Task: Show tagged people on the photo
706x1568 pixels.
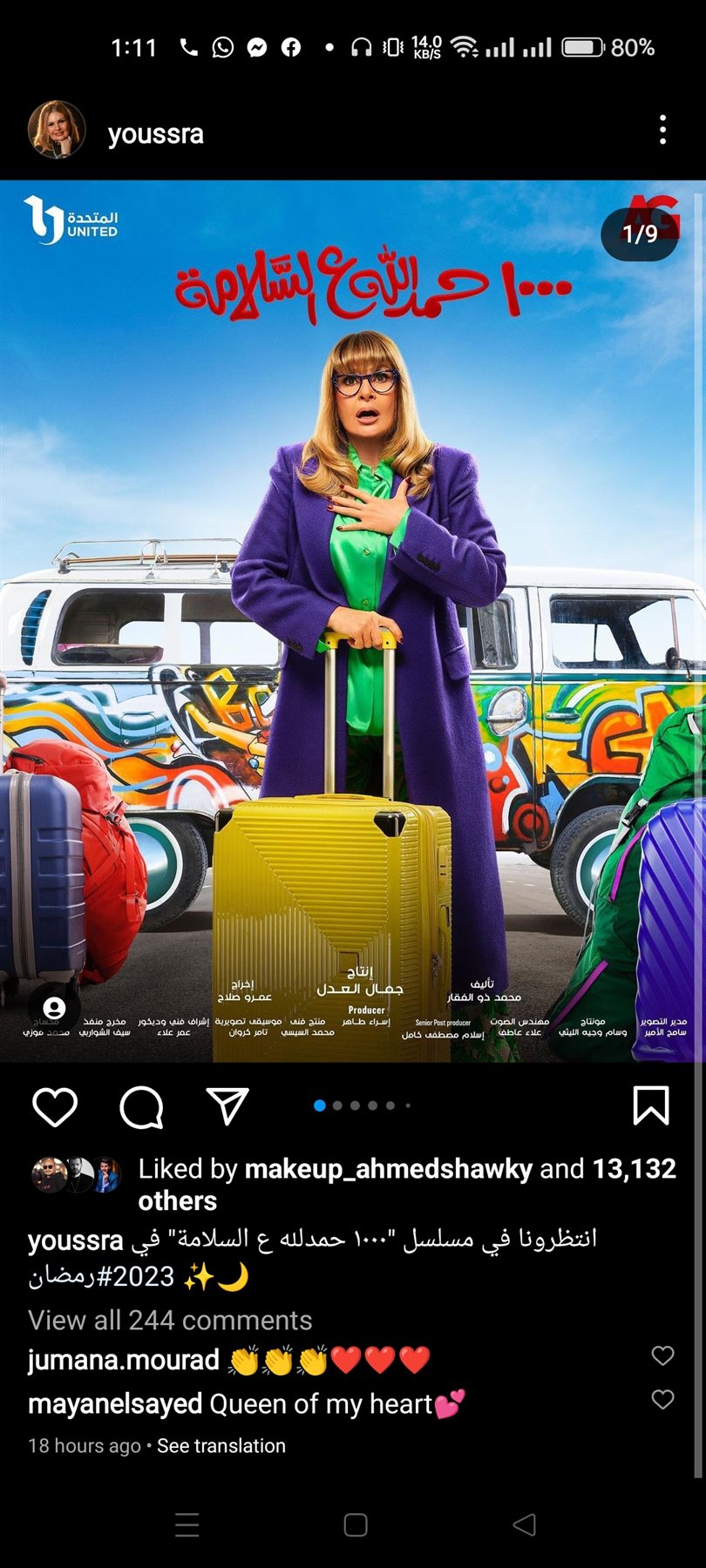Action: [54, 1008]
